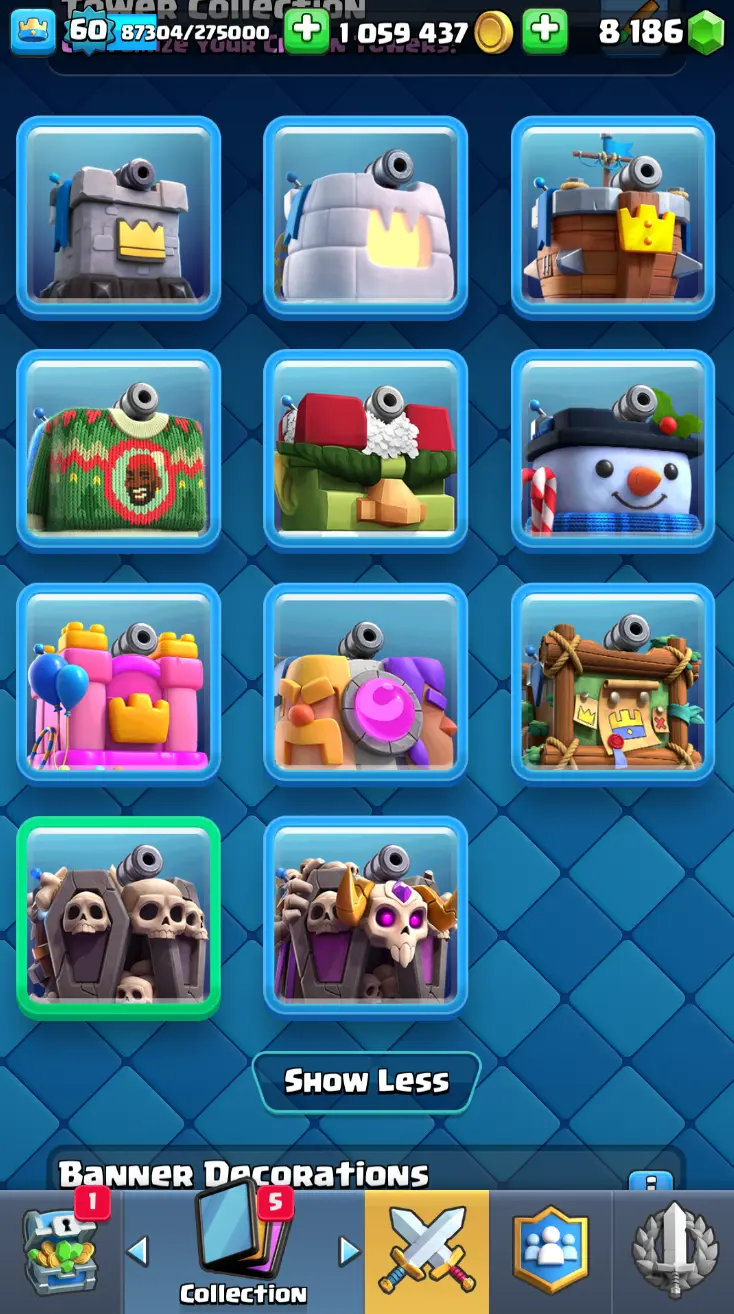Open the shop chest tab
Image resolution: width=734 pixels, height=1314 pixels.
(60, 1250)
